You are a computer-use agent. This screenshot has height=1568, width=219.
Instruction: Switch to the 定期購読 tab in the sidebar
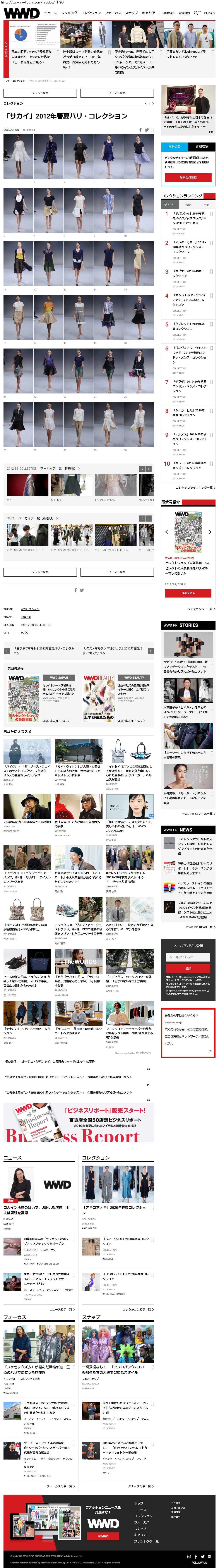pyautogui.click(x=201, y=147)
